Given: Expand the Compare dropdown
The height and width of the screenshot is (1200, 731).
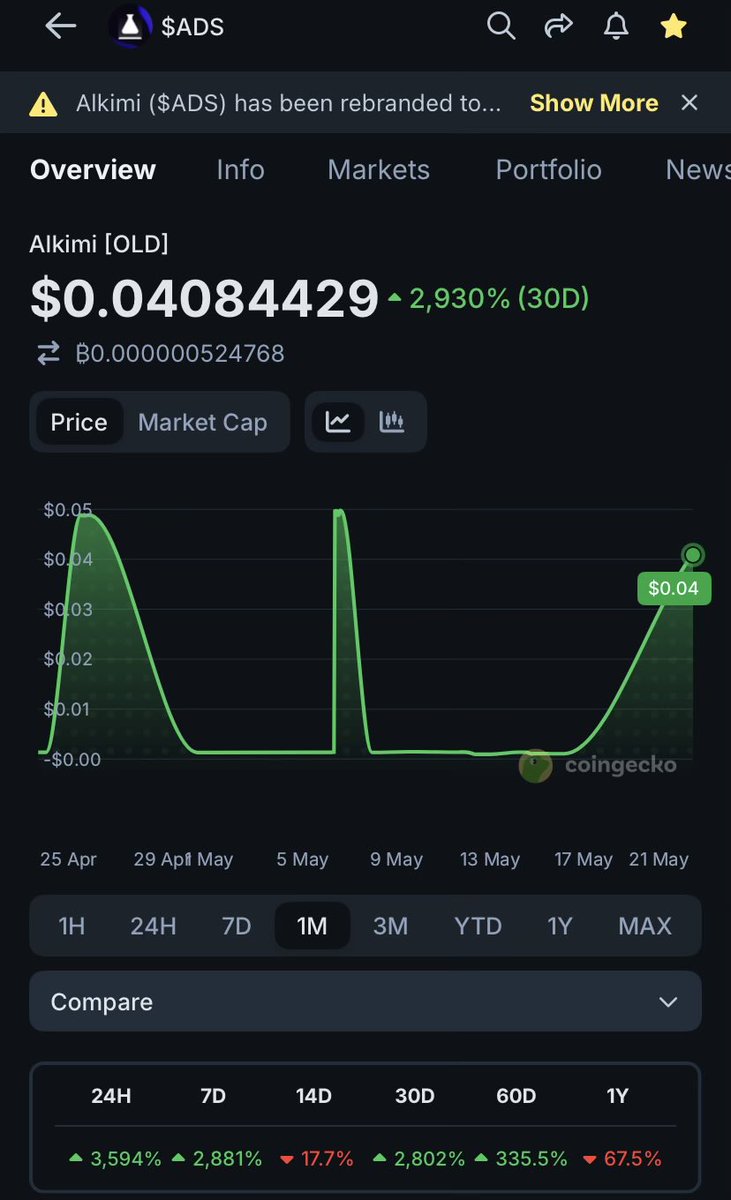Looking at the screenshot, I should pos(365,1002).
